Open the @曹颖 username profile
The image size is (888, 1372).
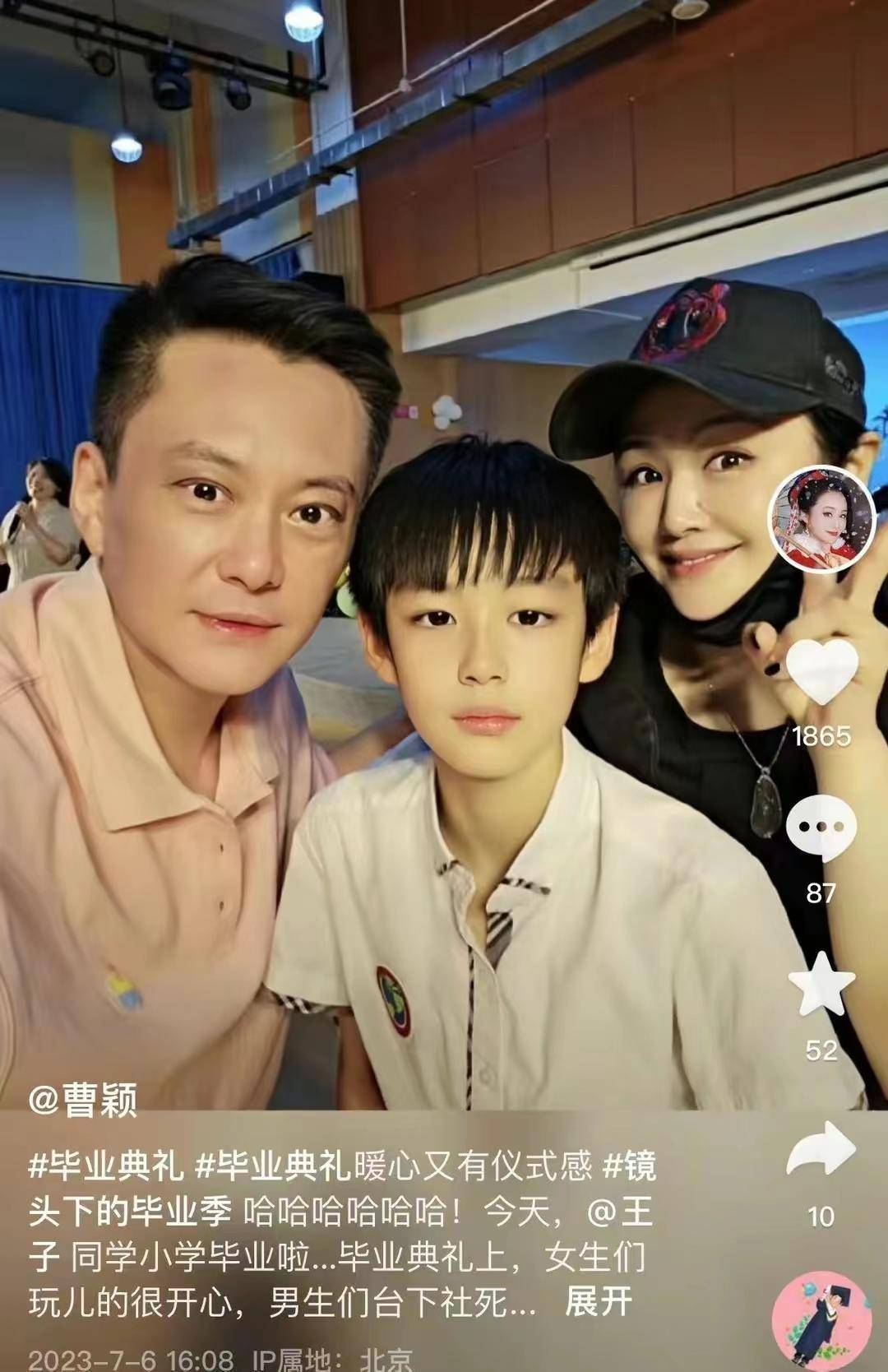82,1099
